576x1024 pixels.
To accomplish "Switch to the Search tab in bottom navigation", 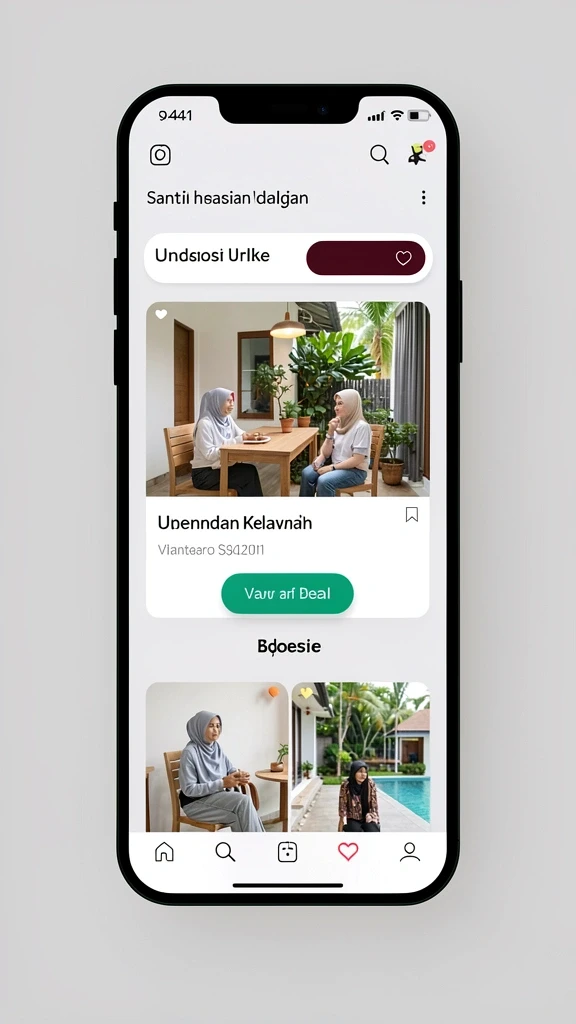I will click(x=225, y=852).
